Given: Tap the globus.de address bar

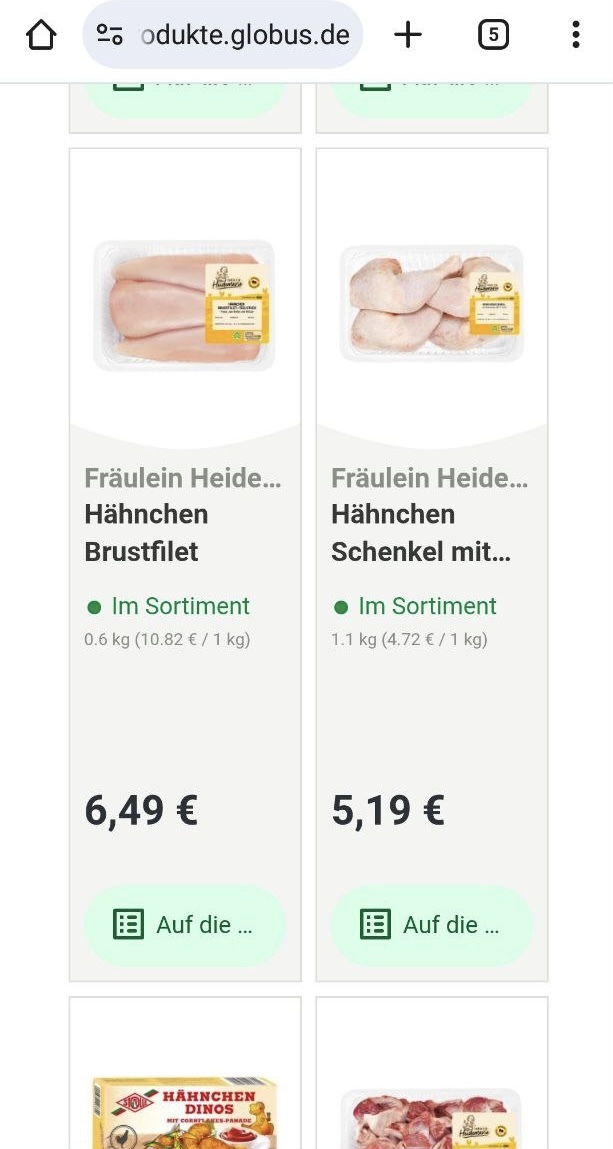Looking at the screenshot, I should pos(223,36).
